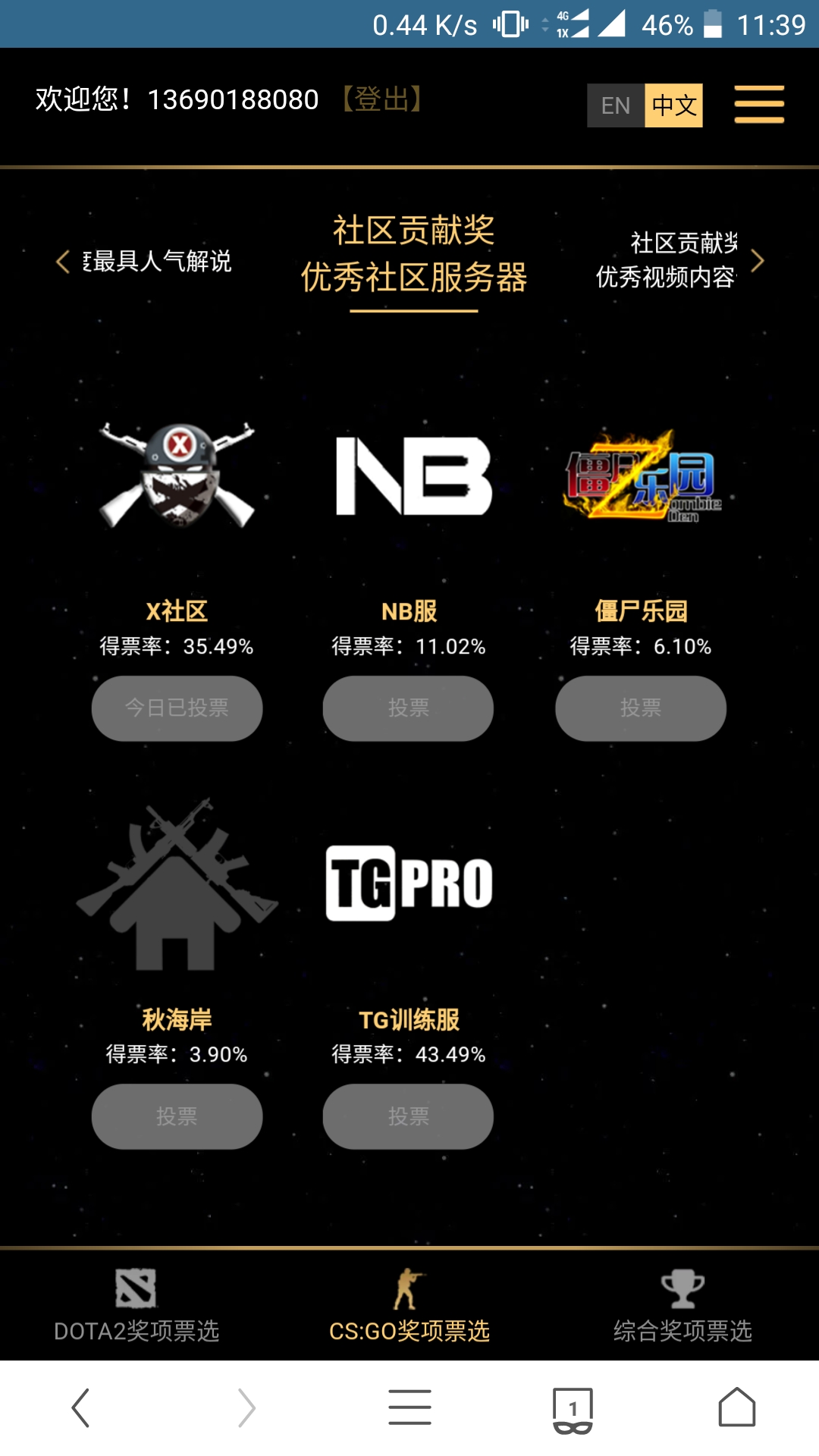Click the 登出 logout link

pyautogui.click(x=383, y=99)
